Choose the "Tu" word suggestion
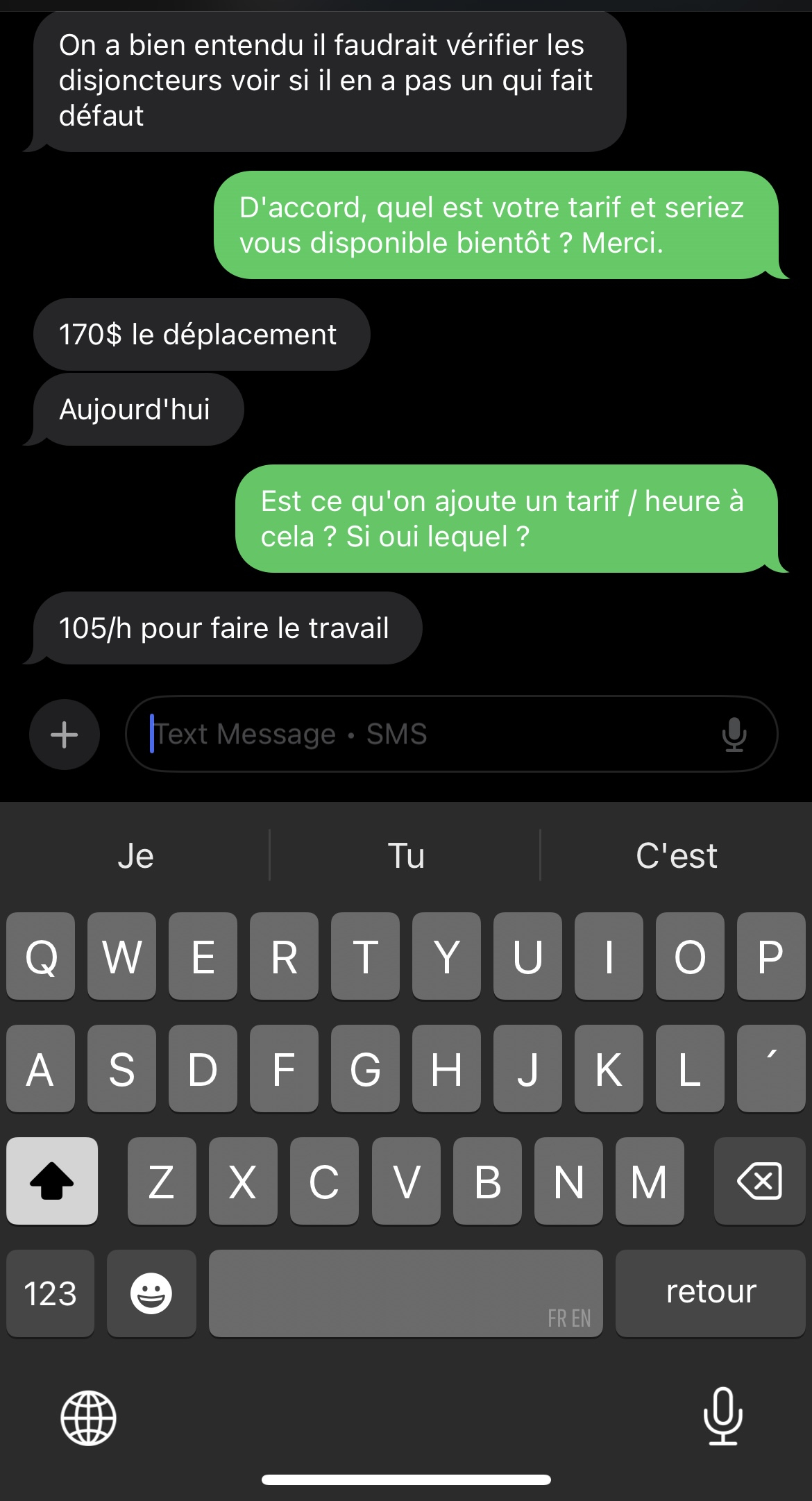This screenshot has width=812, height=1501. (x=406, y=855)
